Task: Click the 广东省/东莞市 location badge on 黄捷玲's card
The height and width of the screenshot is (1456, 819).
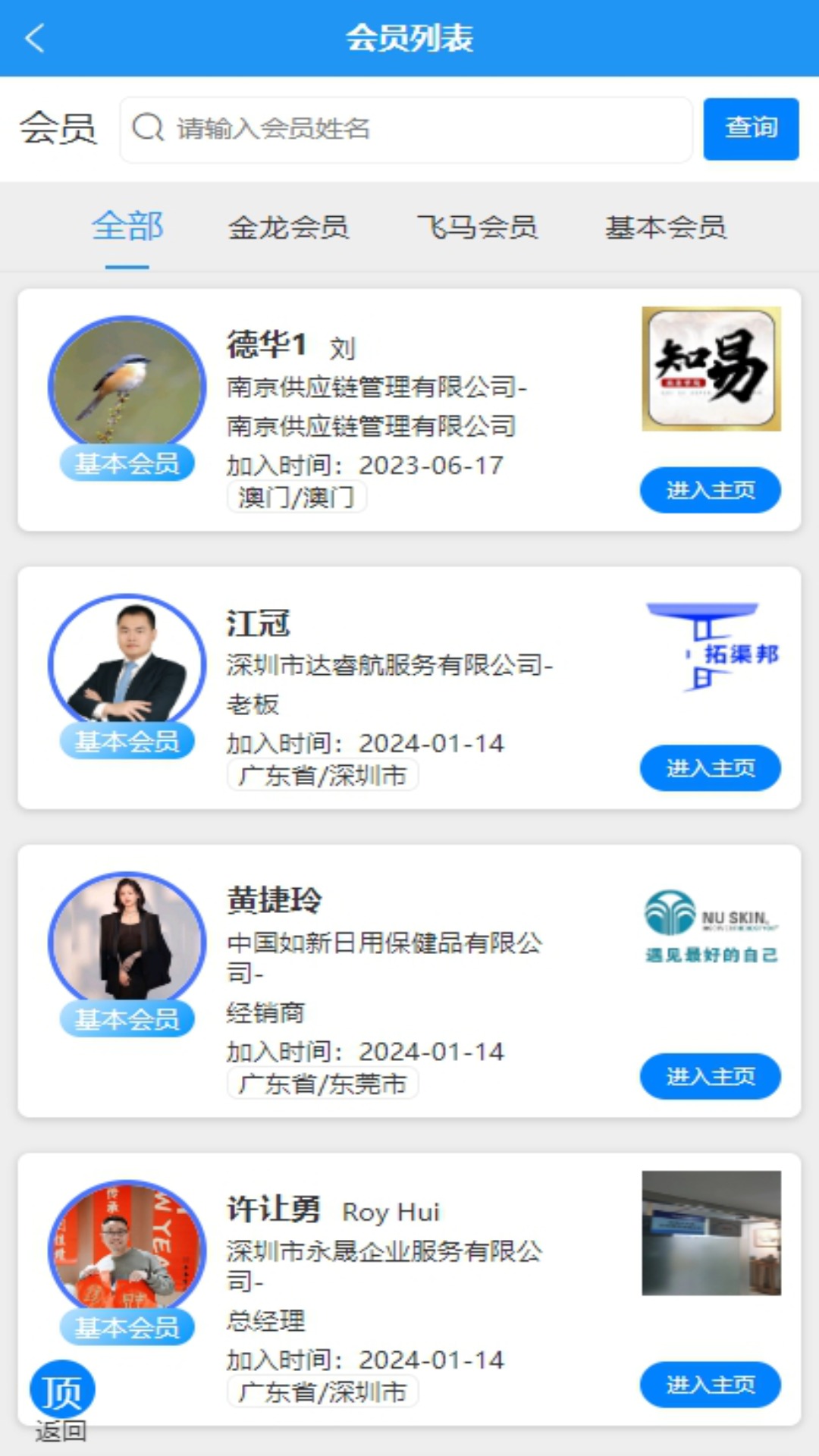Action: pyautogui.click(x=322, y=1083)
